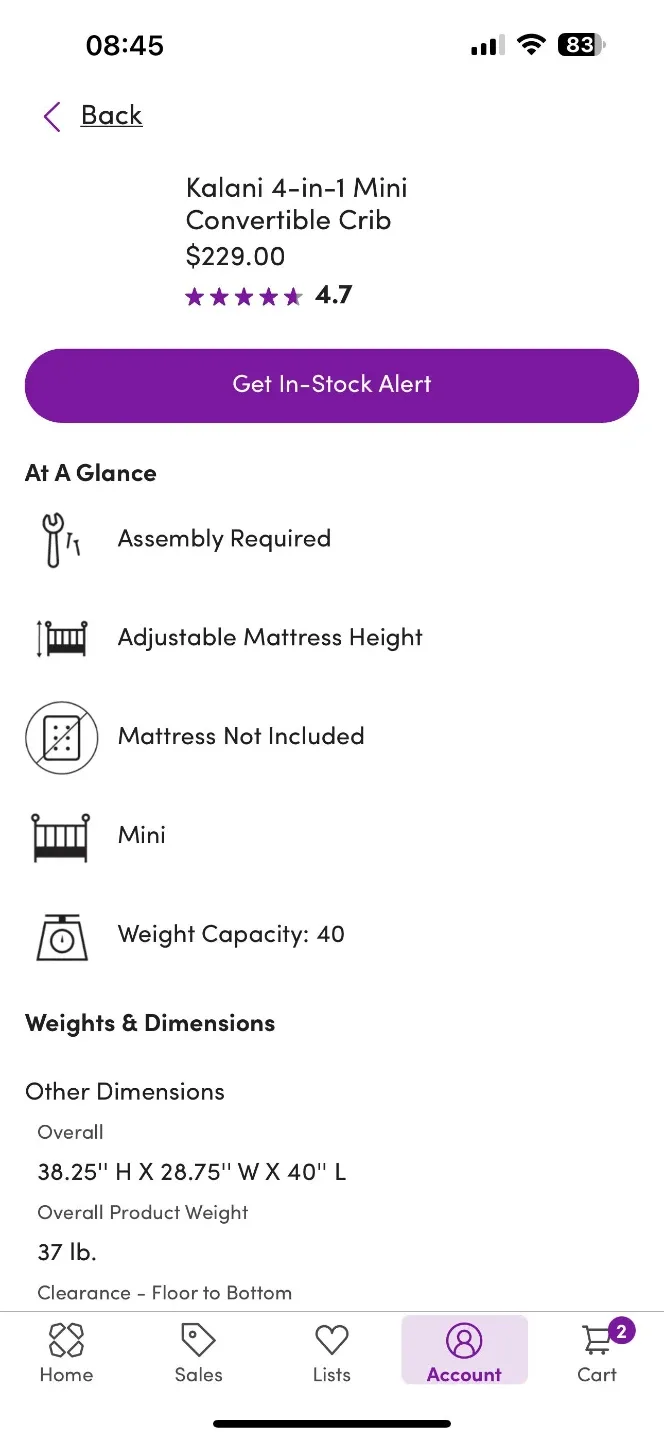Open the Cart with 2 items
The width and height of the screenshot is (664, 1440).
[598, 1353]
